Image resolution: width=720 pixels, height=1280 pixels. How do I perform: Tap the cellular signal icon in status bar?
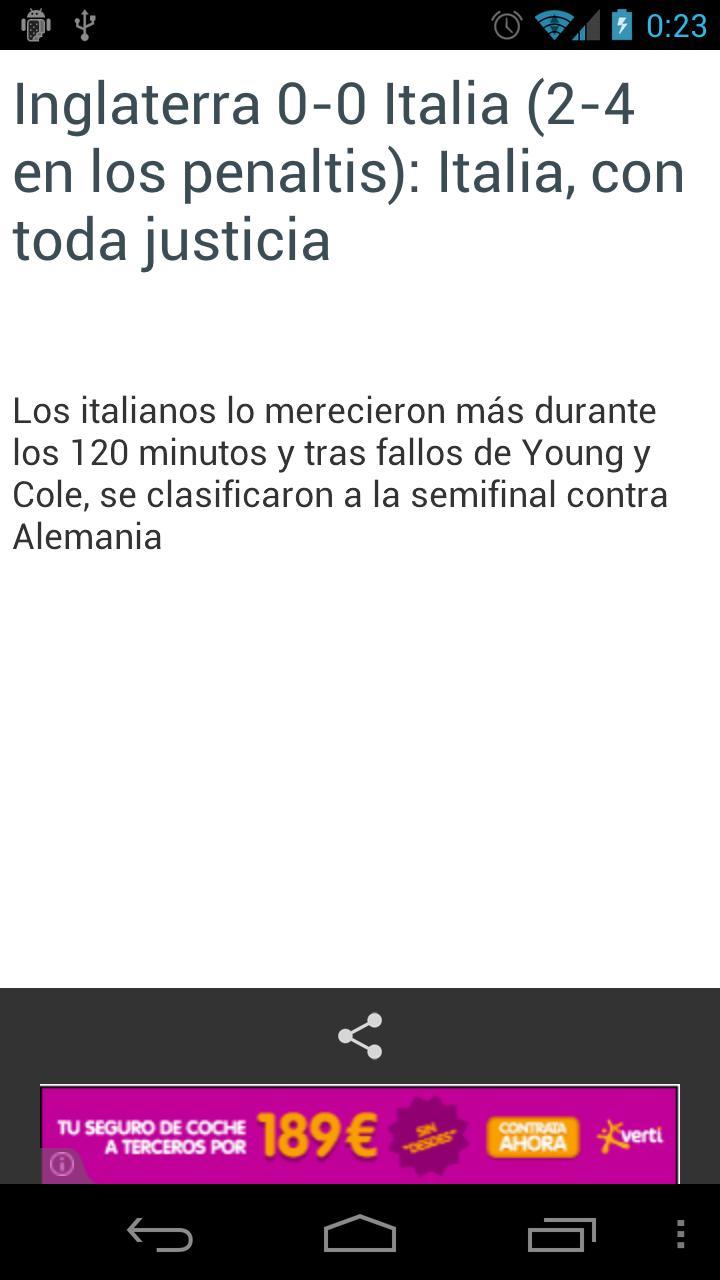click(x=587, y=24)
